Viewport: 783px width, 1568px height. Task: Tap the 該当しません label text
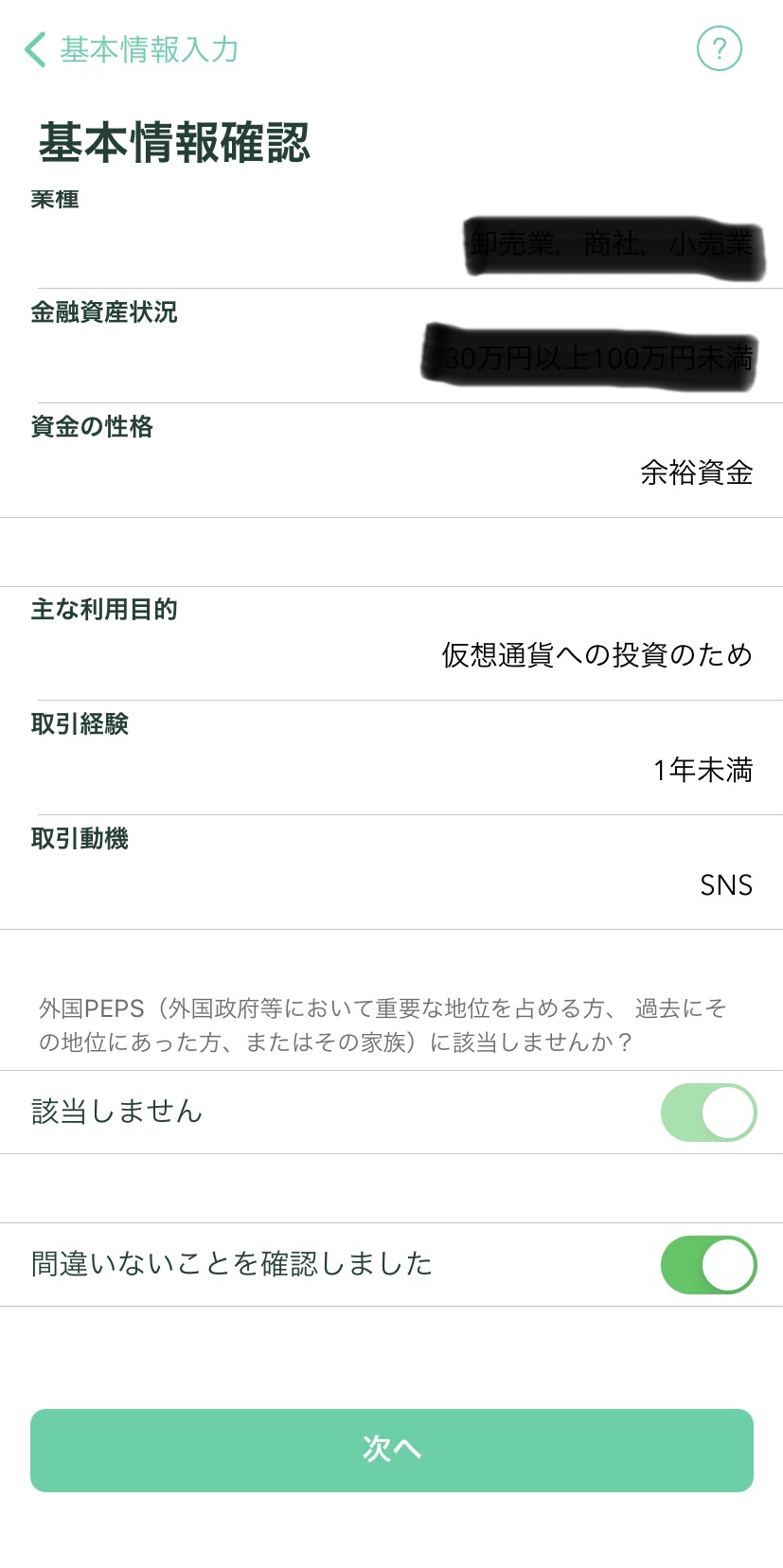coord(114,1113)
